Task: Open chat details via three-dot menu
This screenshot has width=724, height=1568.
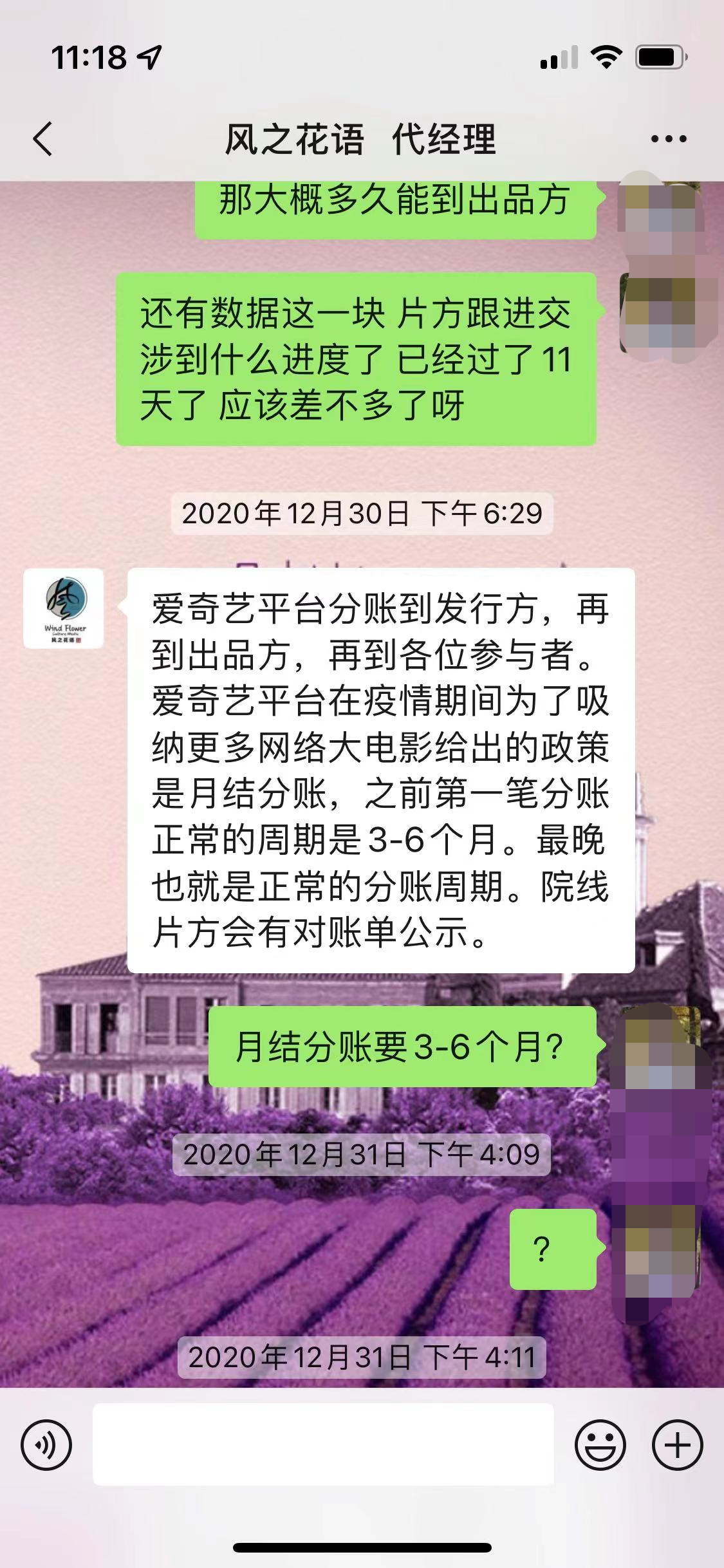Action: (669, 138)
